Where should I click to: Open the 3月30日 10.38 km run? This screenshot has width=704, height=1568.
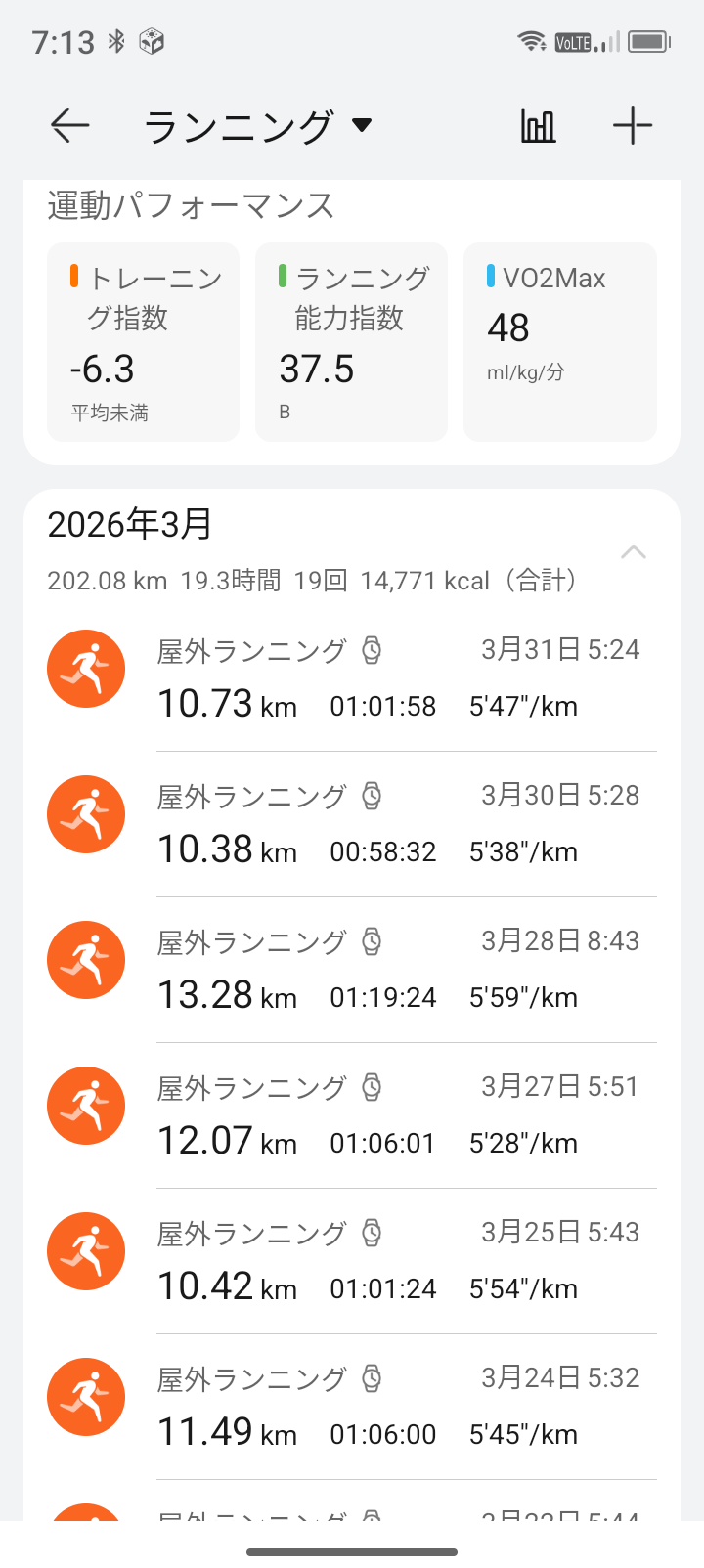(352, 823)
